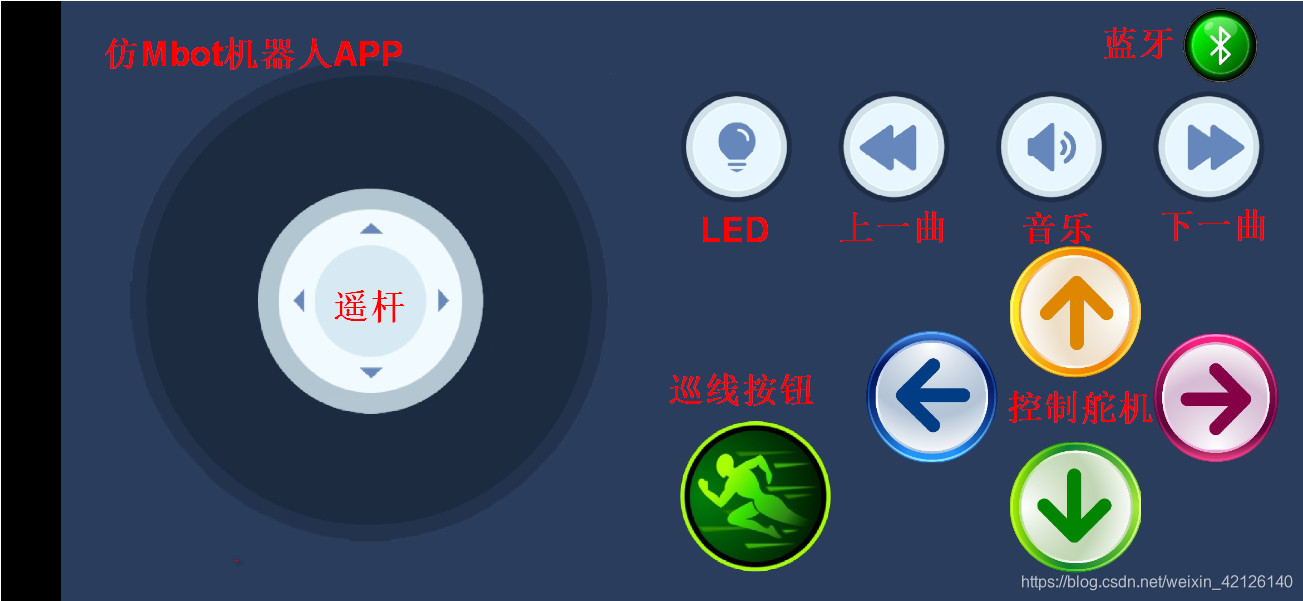1303x601 pixels.
Task: Tap the green Bluetooth connect button
Action: point(1220,45)
